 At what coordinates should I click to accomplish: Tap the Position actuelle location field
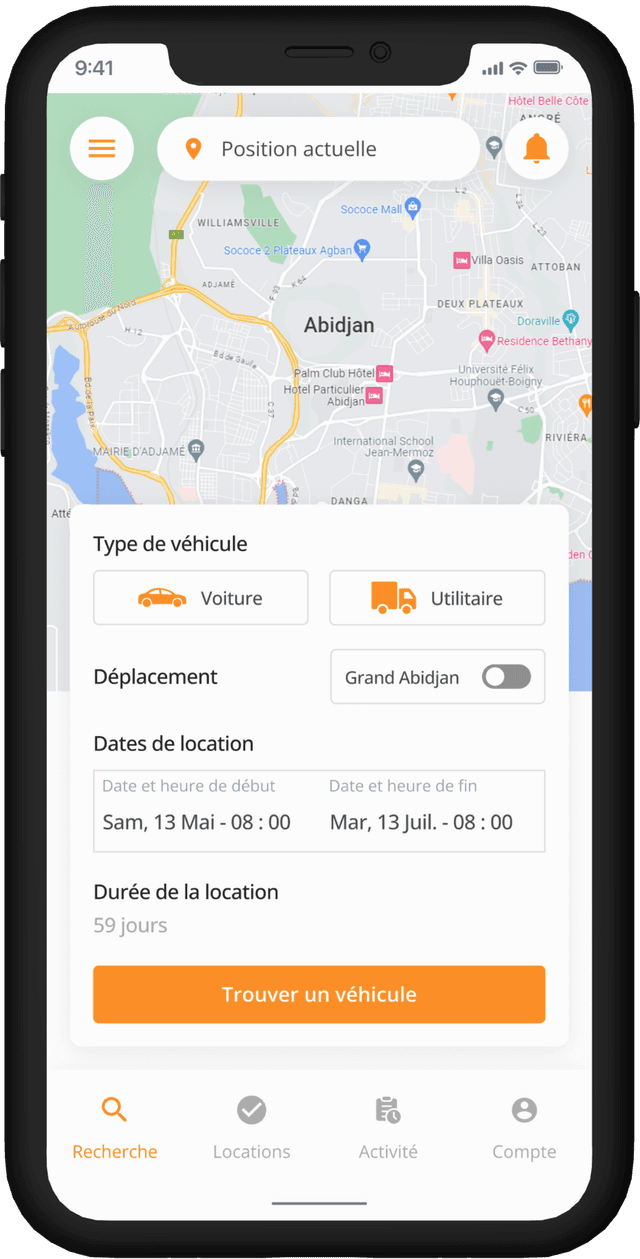[318, 149]
